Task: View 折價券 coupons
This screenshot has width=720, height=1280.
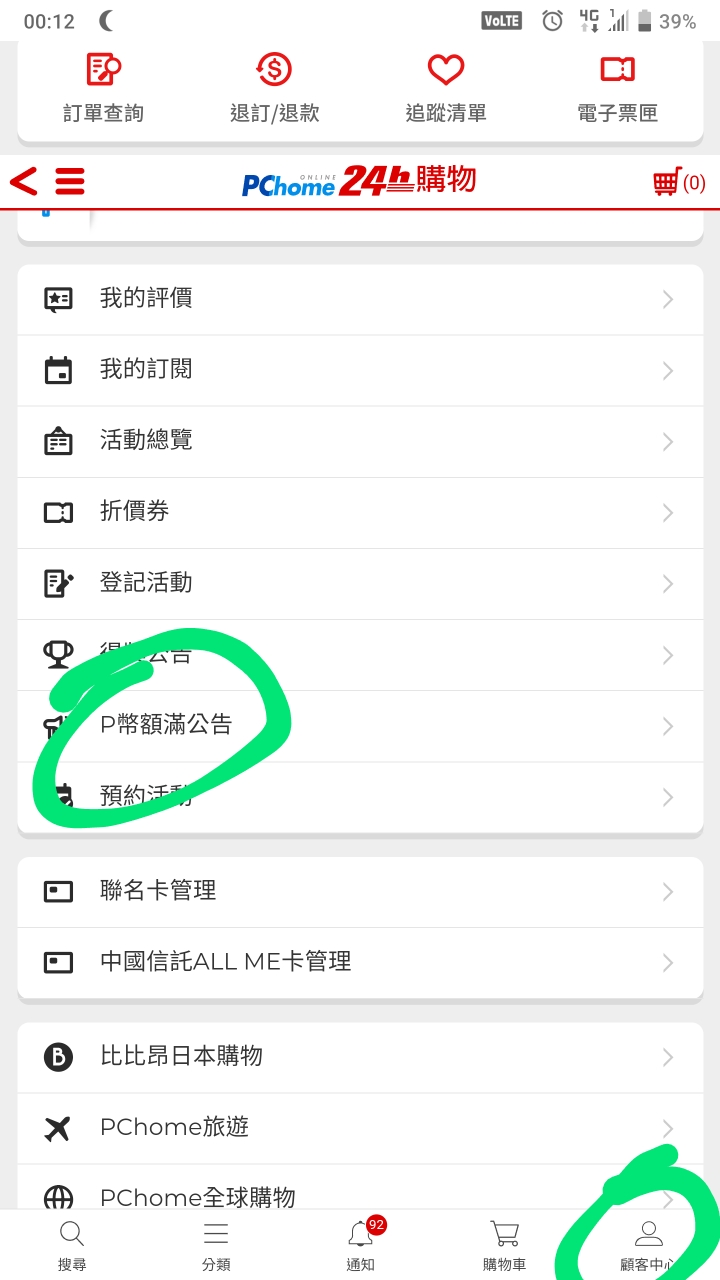Action: click(360, 512)
